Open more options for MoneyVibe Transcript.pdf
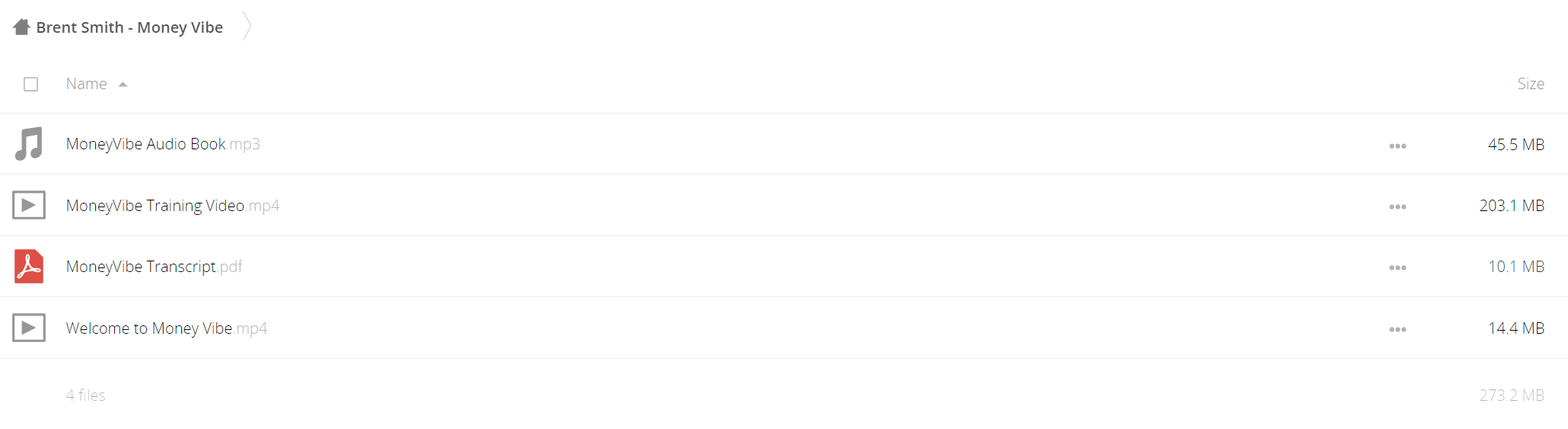This screenshot has height=429, width=1568. click(x=1397, y=267)
